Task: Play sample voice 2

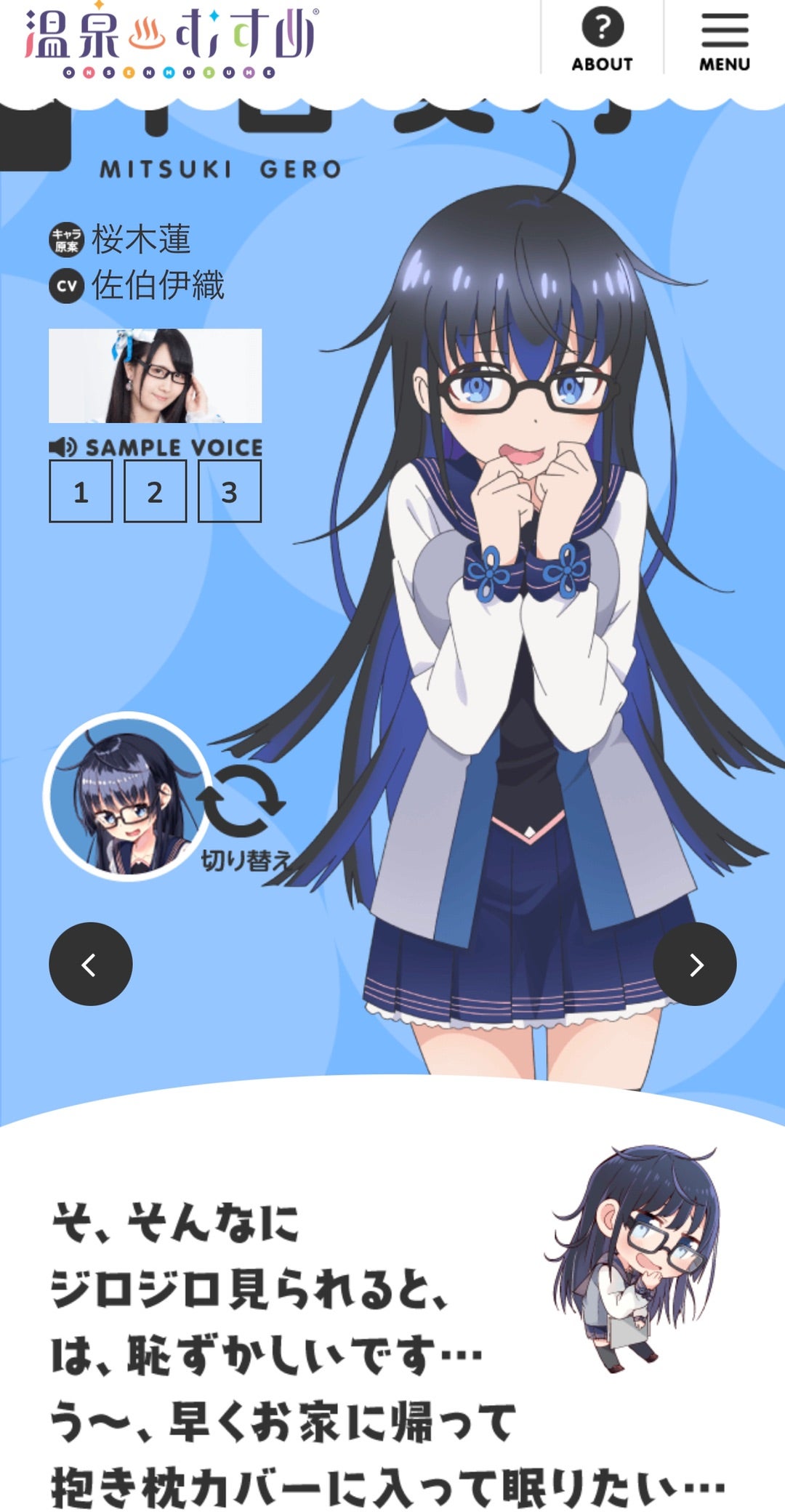Action: click(155, 492)
